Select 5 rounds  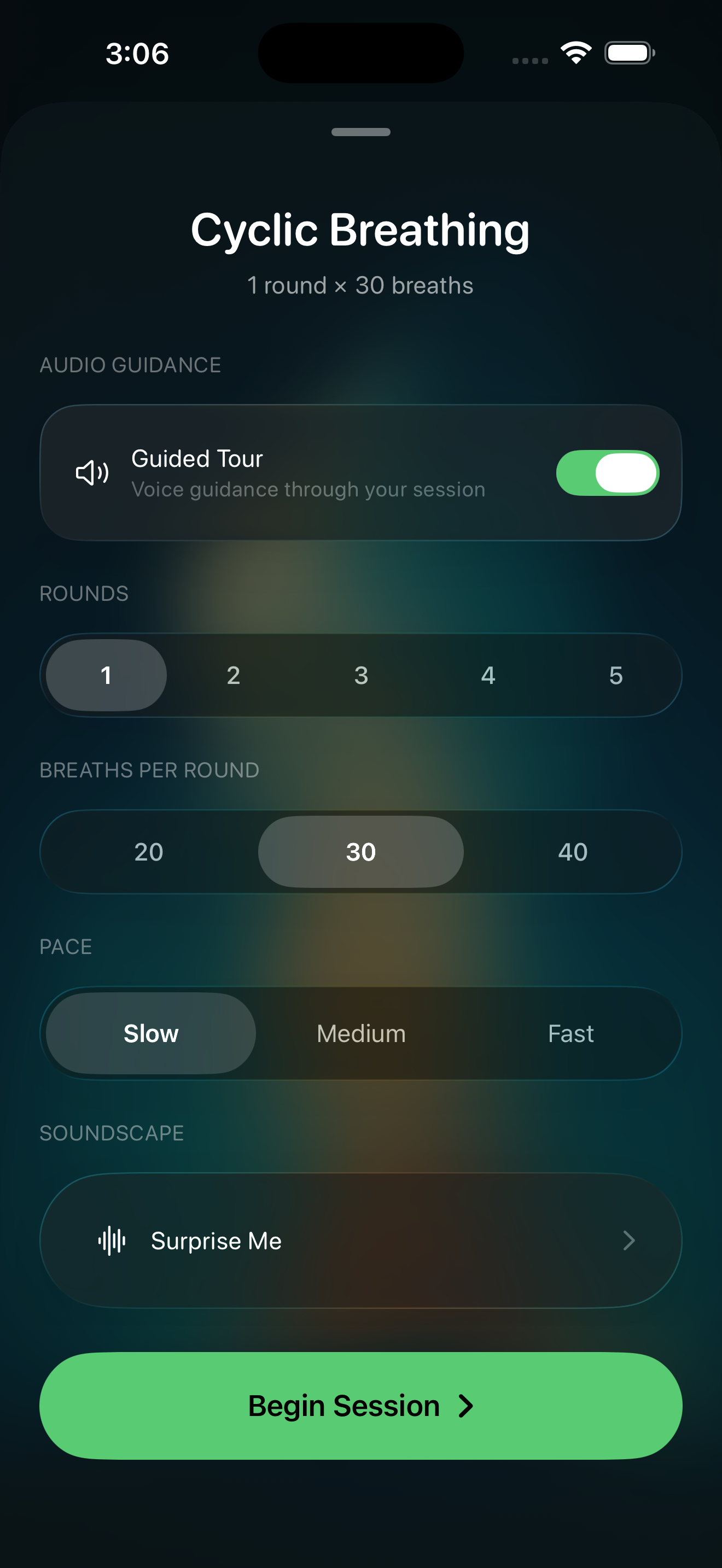(x=615, y=675)
